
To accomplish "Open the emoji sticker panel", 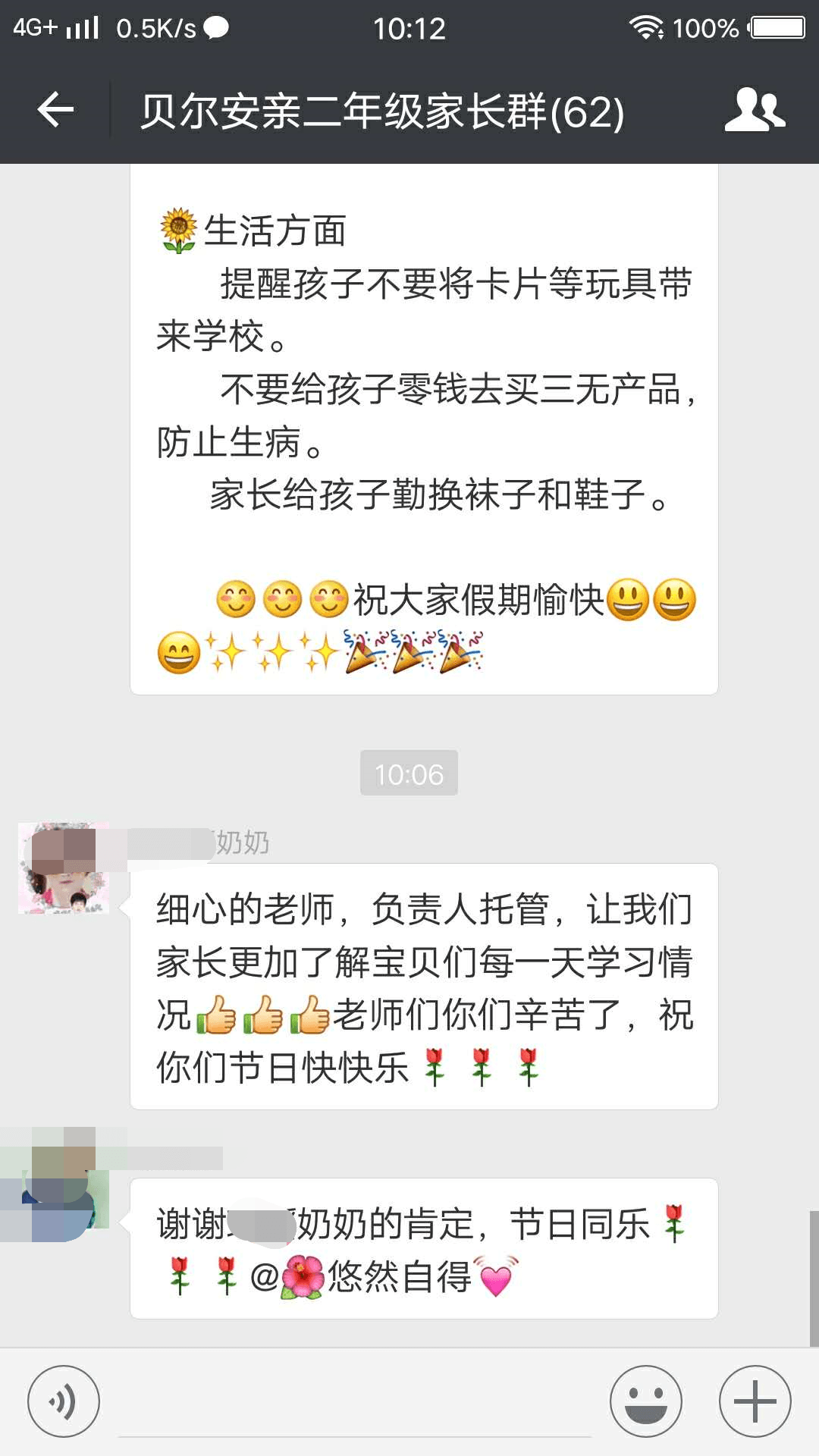I will click(645, 1401).
